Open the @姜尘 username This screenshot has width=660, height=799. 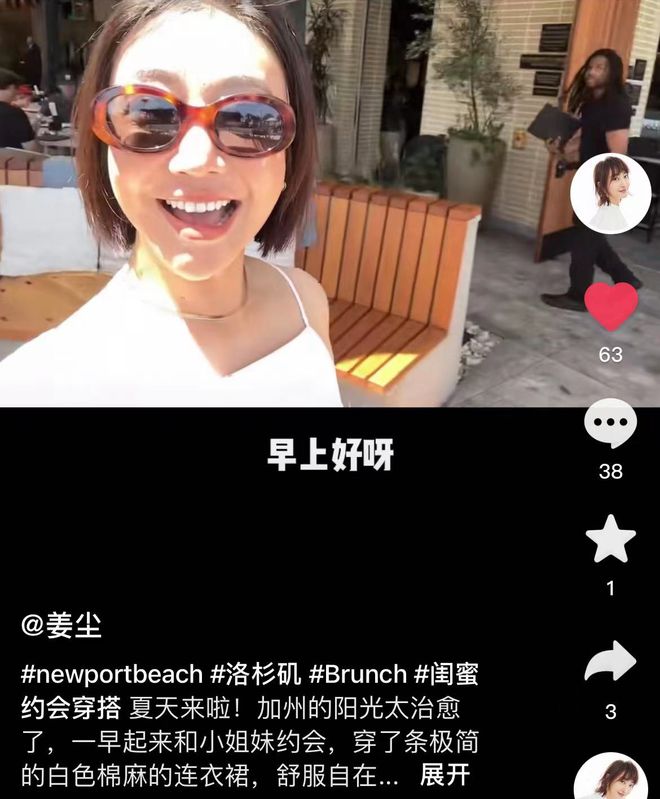click(x=62, y=626)
